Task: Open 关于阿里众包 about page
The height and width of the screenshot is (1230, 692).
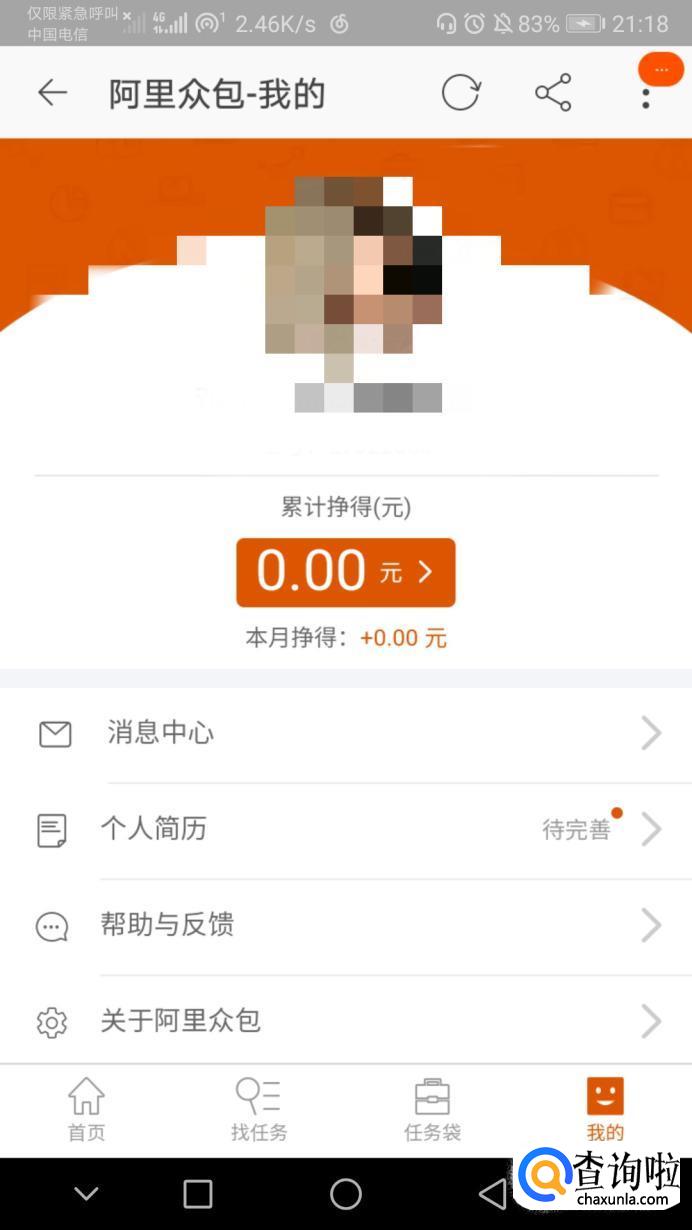Action: [x=346, y=1021]
